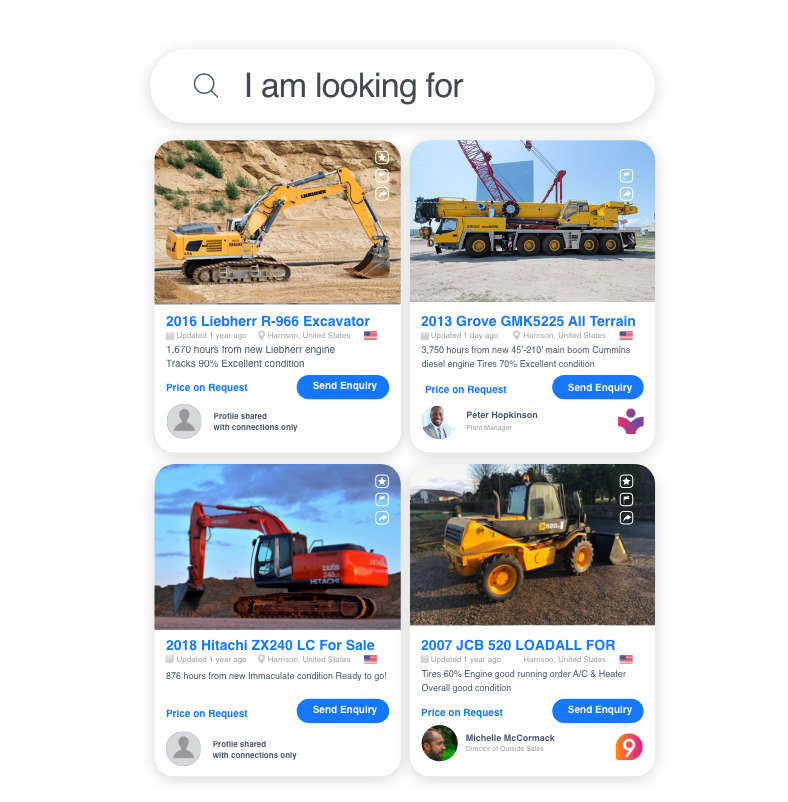Share the 2013 Grove GMK5225 listing

coord(626,194)
